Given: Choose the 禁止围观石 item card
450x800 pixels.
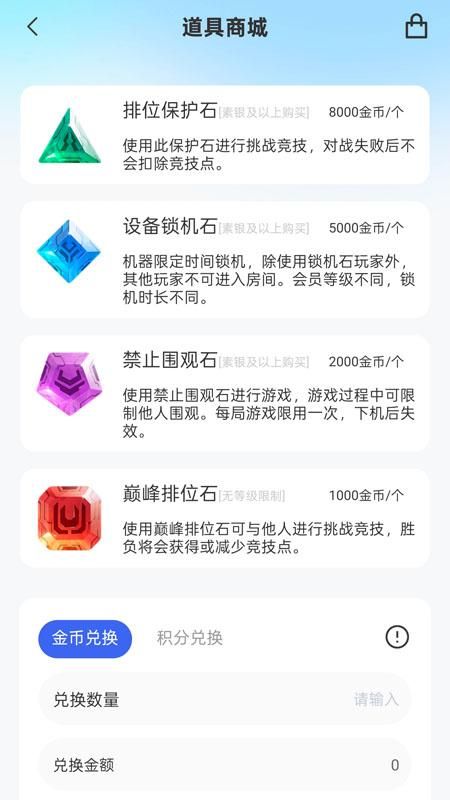Looking at the screenshot, I should 224,393.
